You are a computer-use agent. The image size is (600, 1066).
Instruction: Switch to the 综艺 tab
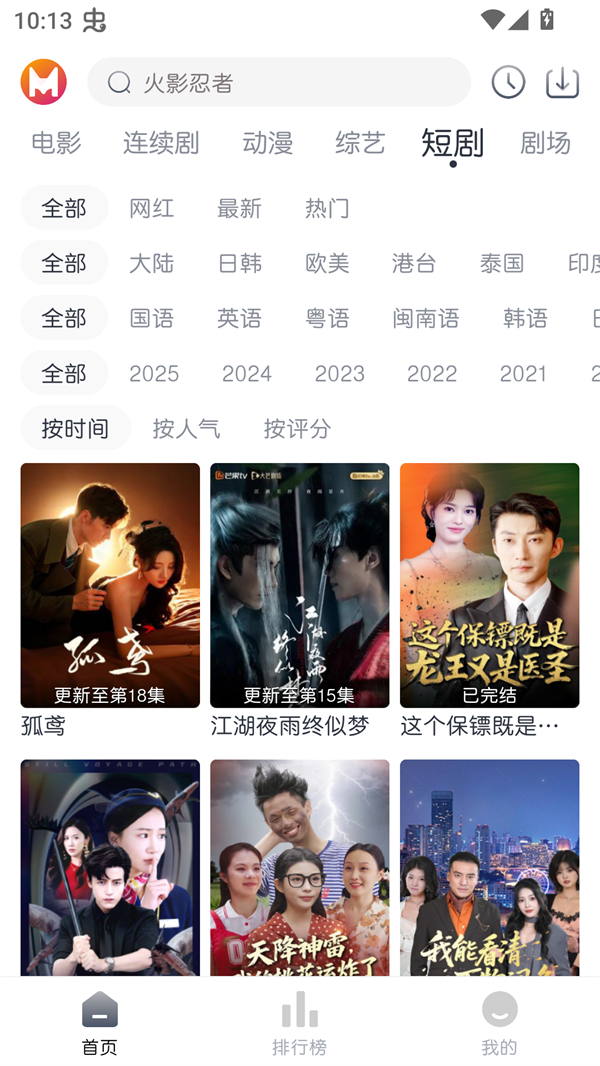pos(360,143)
